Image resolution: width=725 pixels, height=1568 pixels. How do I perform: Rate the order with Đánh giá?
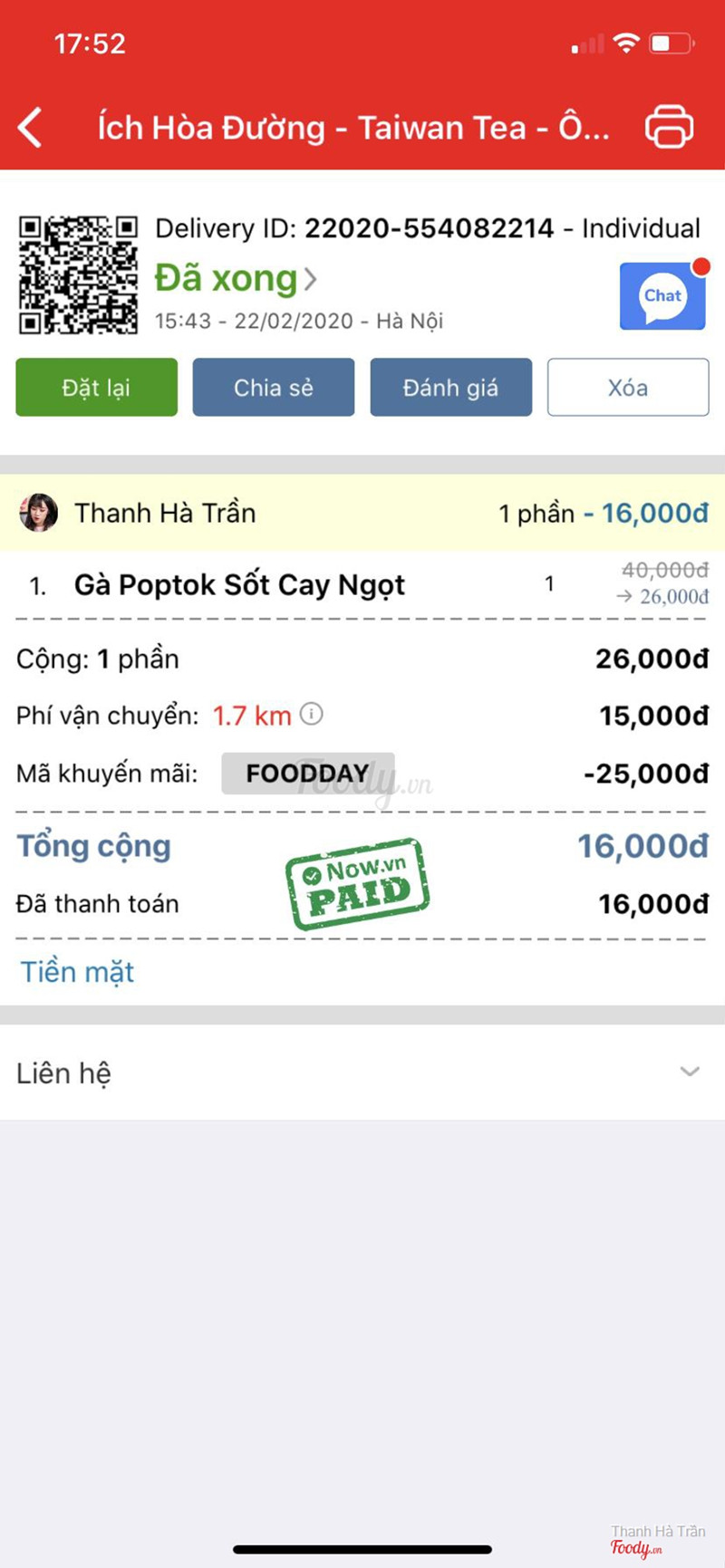(450, 388)
